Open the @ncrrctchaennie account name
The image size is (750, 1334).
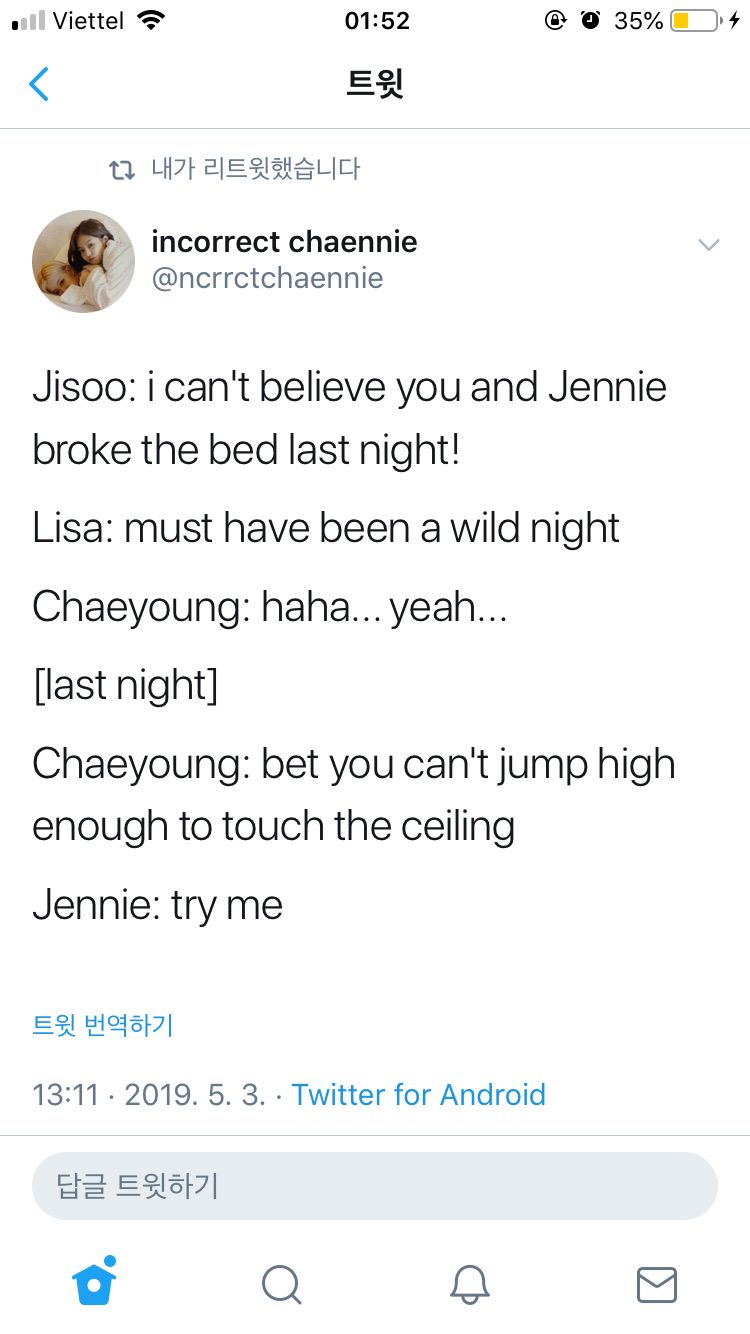267,277
